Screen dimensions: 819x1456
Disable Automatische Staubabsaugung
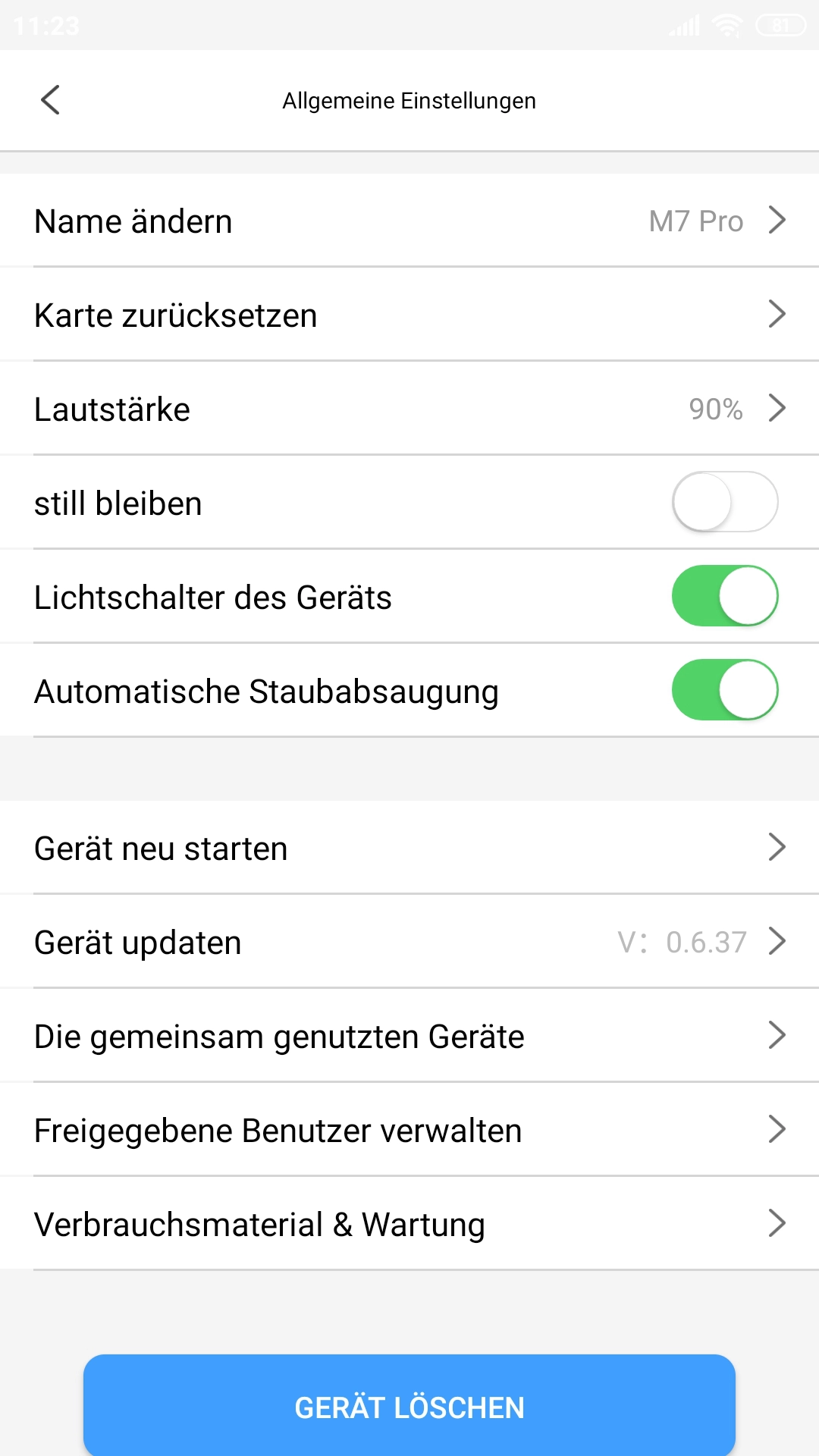725,690
